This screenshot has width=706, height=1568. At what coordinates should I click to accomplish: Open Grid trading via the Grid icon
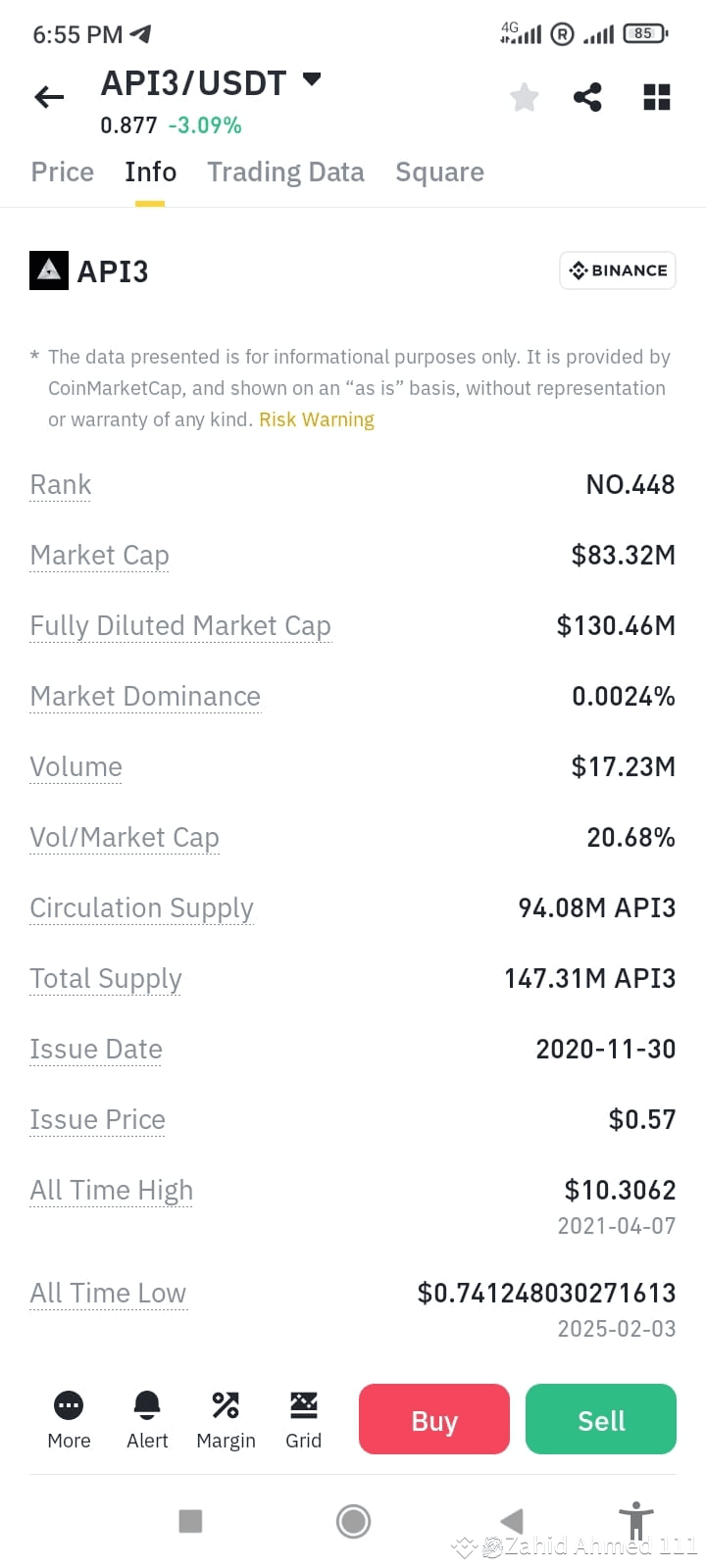tap(303, 1418)
